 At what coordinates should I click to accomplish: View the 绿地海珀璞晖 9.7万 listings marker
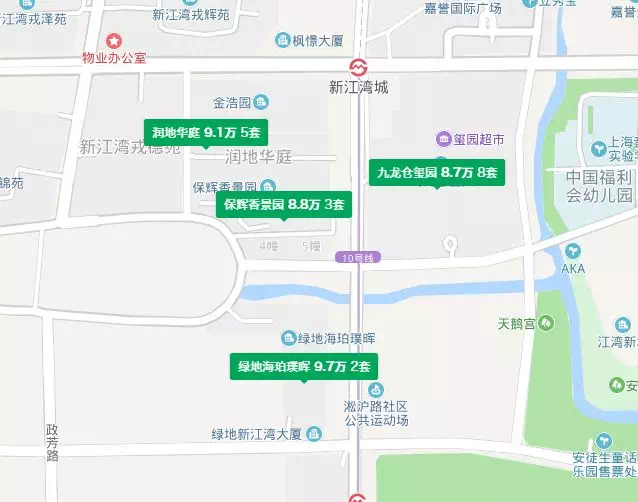coord(304,366)
